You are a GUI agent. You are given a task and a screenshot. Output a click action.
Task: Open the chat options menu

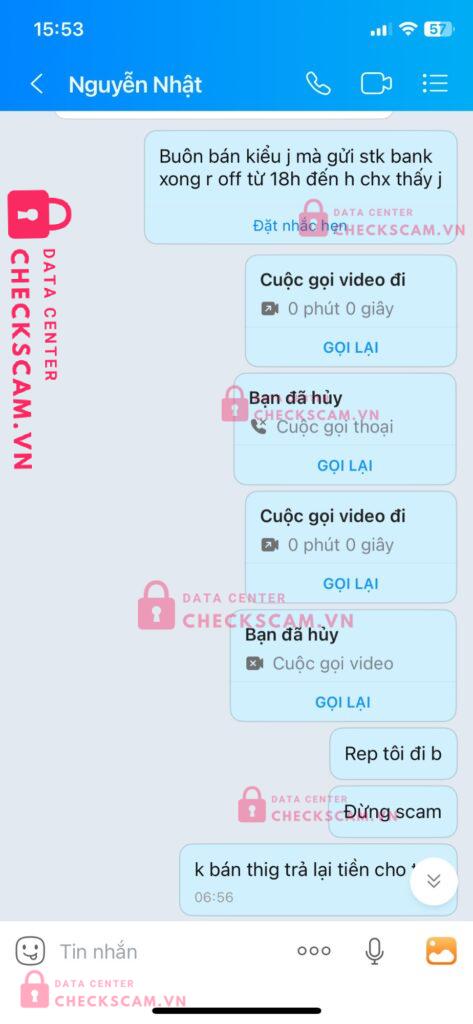point(434,83)
